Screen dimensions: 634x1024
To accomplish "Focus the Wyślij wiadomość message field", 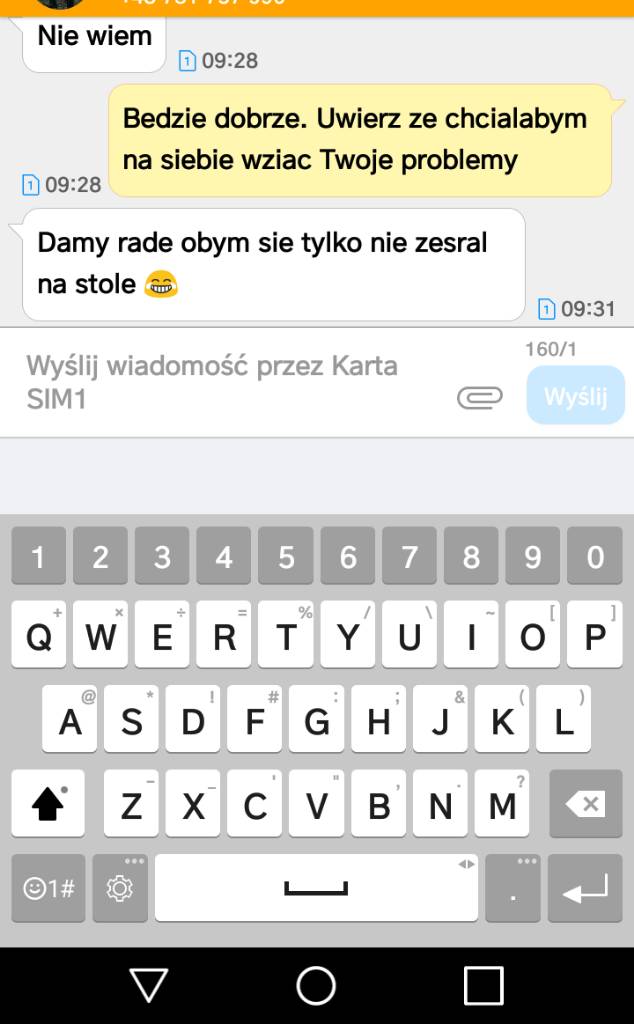I will coord(230,381).
